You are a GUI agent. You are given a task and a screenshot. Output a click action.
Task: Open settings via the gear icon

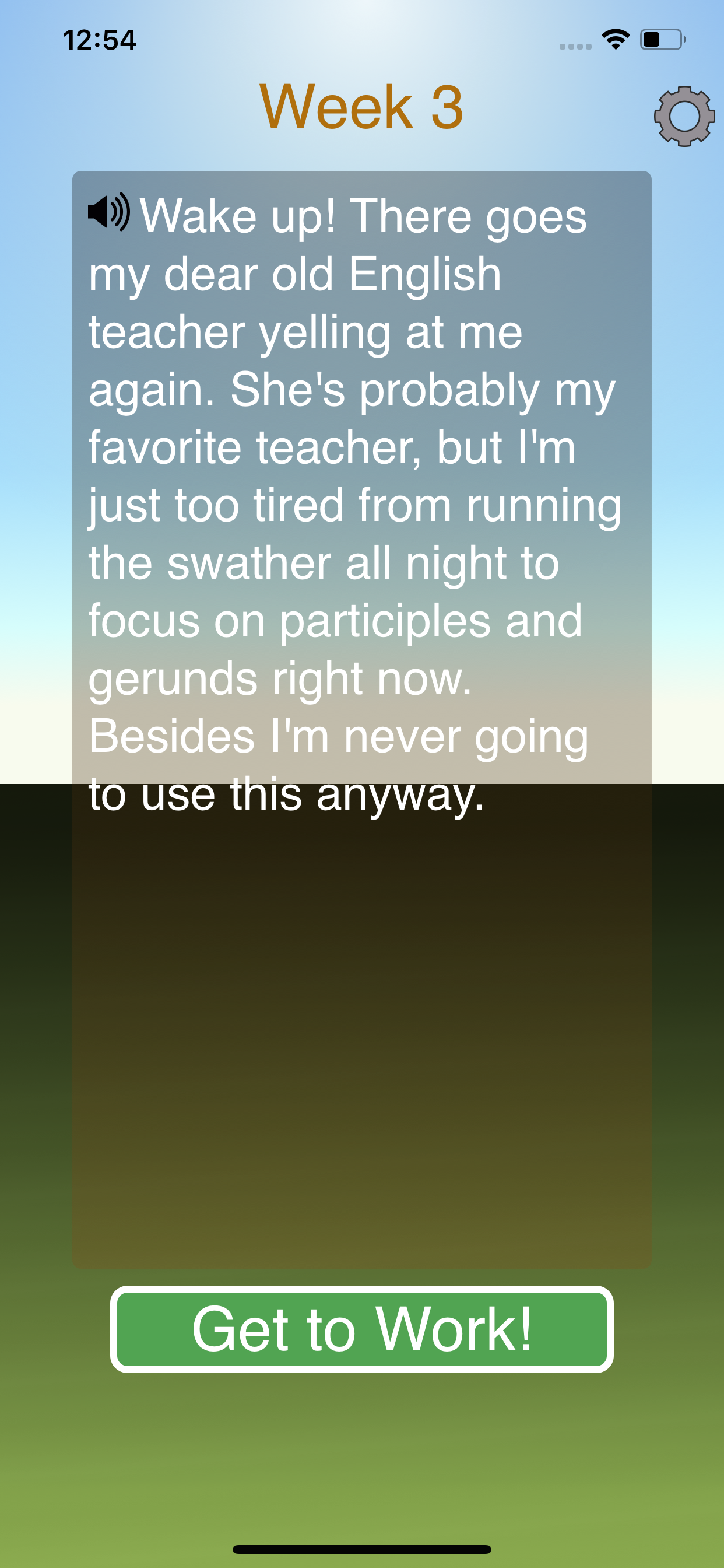[x=684, y=116]
